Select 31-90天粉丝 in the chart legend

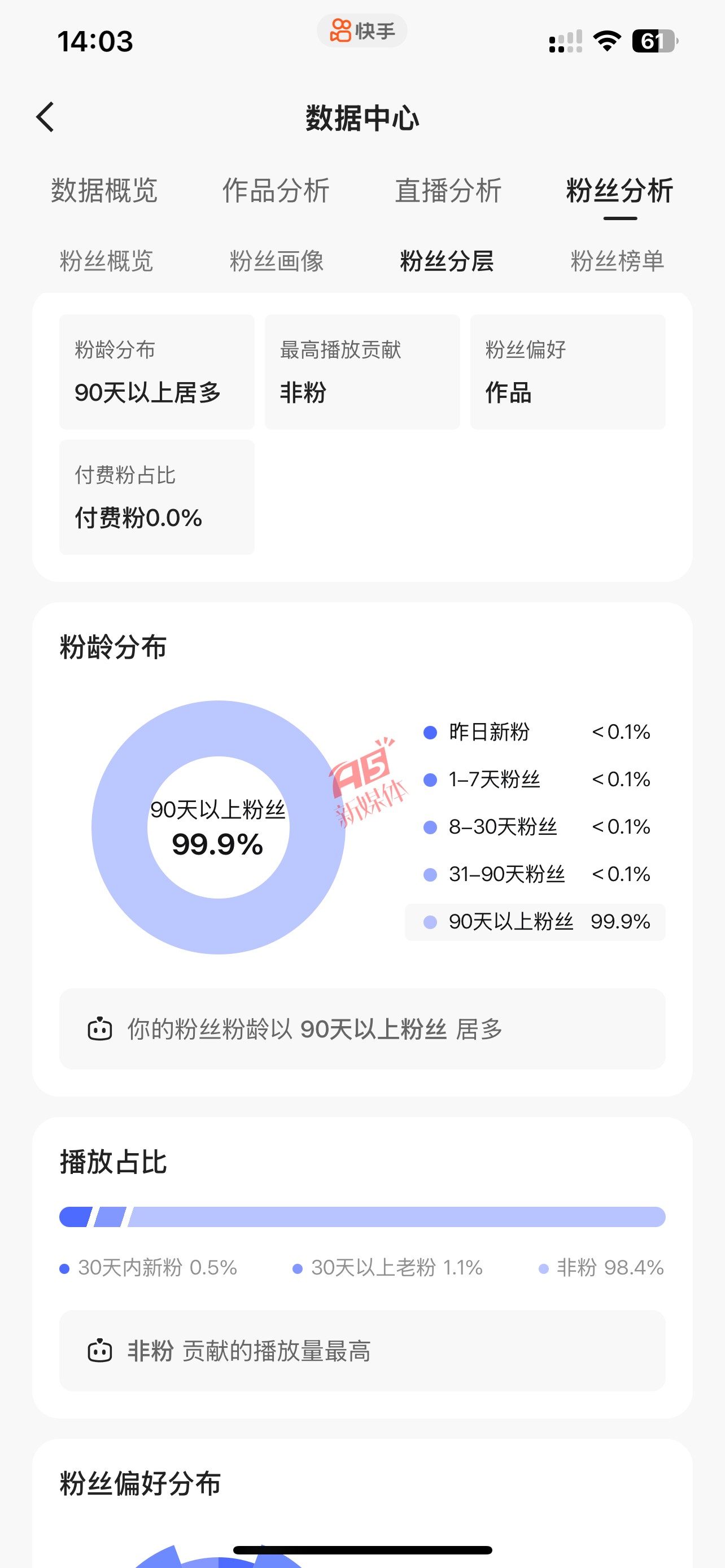click(x=536, y=874)
